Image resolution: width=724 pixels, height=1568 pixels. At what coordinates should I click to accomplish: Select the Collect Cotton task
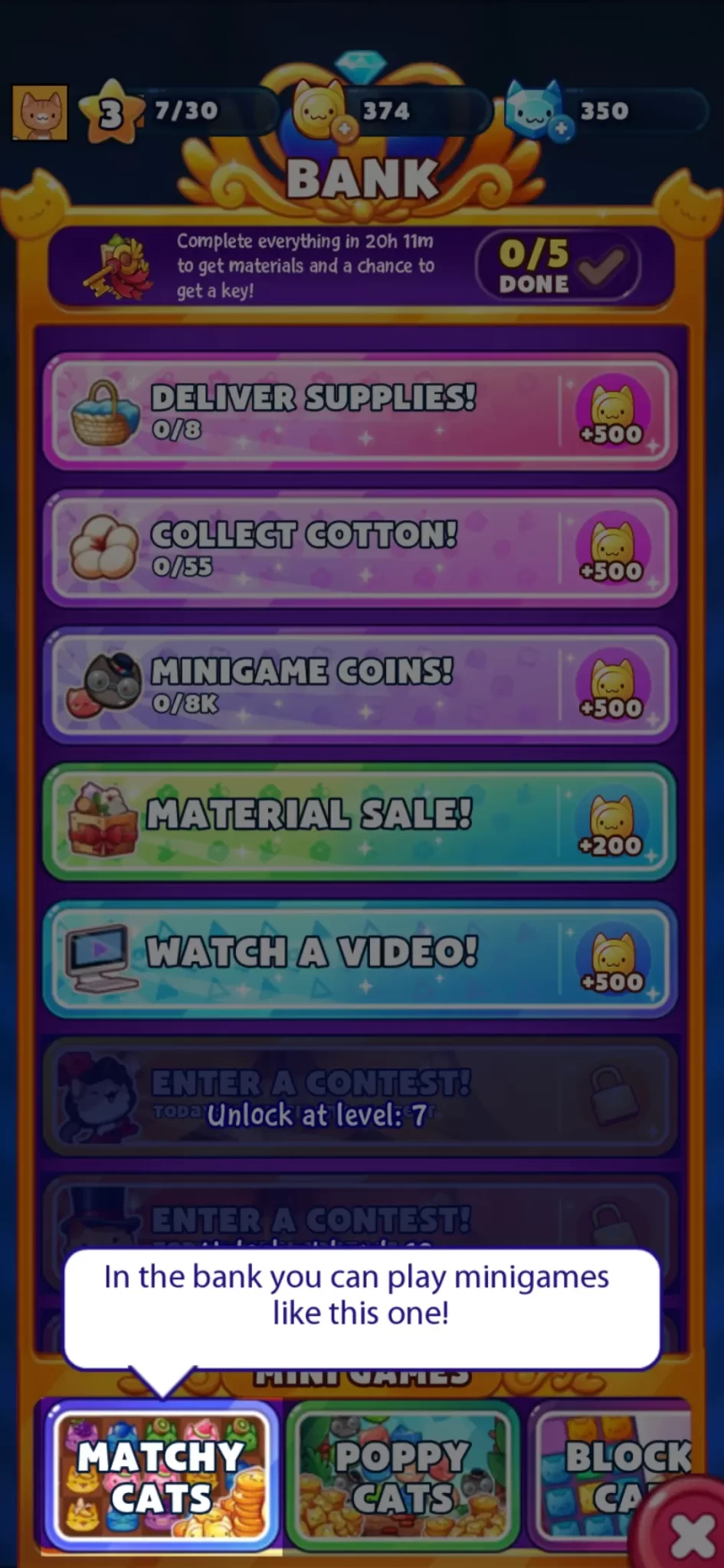coord(360,549)
